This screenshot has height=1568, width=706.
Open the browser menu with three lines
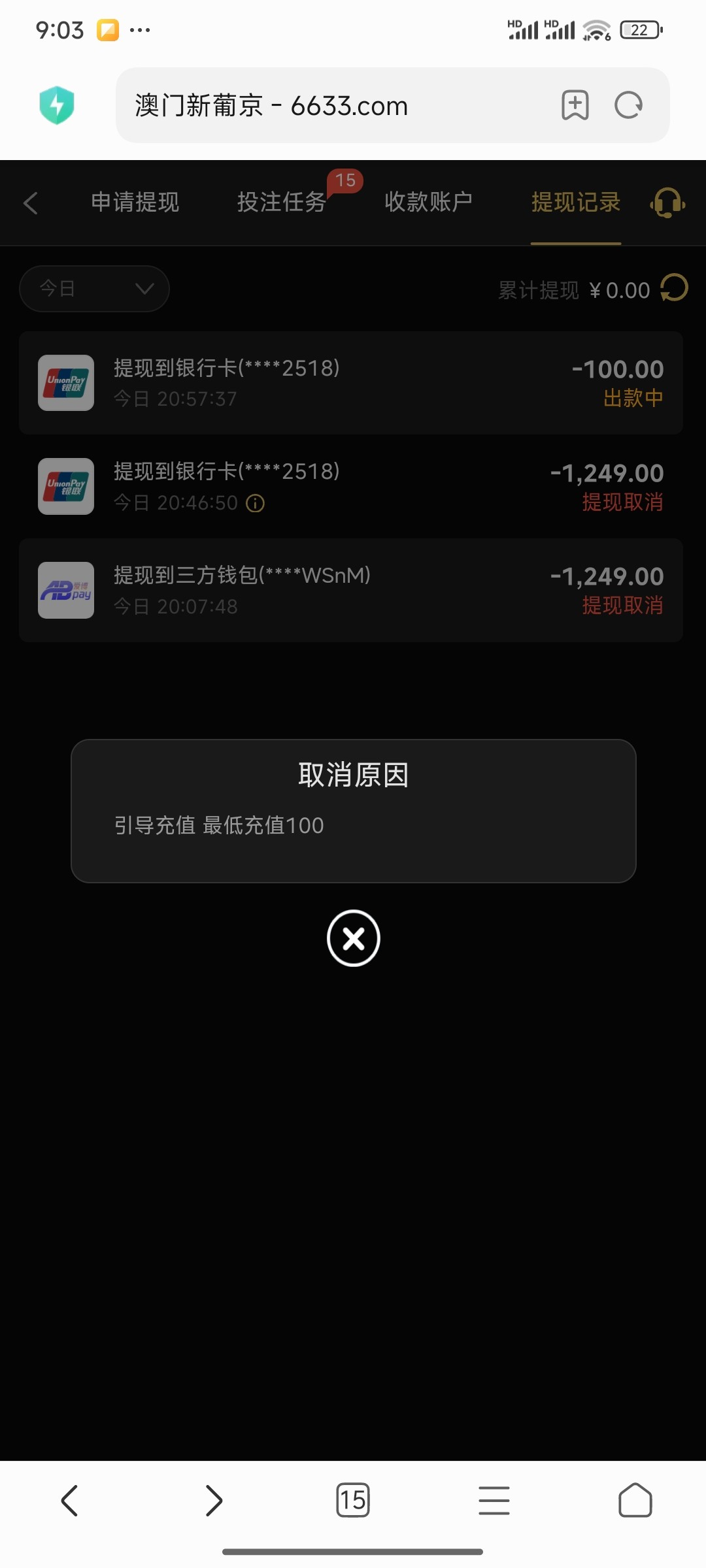(494, 1500)
